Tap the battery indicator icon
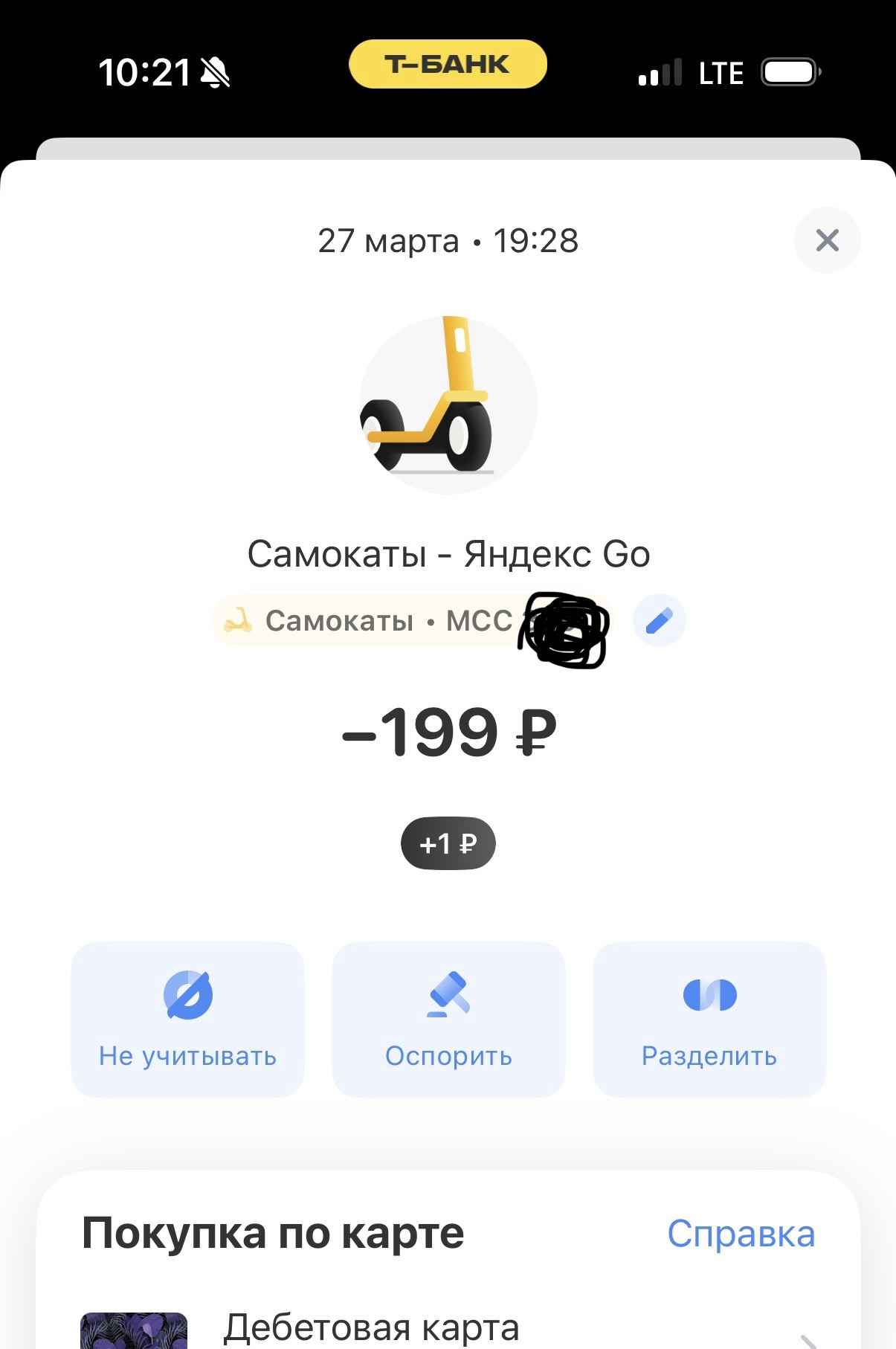This screenshot has width=896, height=1349. pyautogui.click(x=790, y=72)
